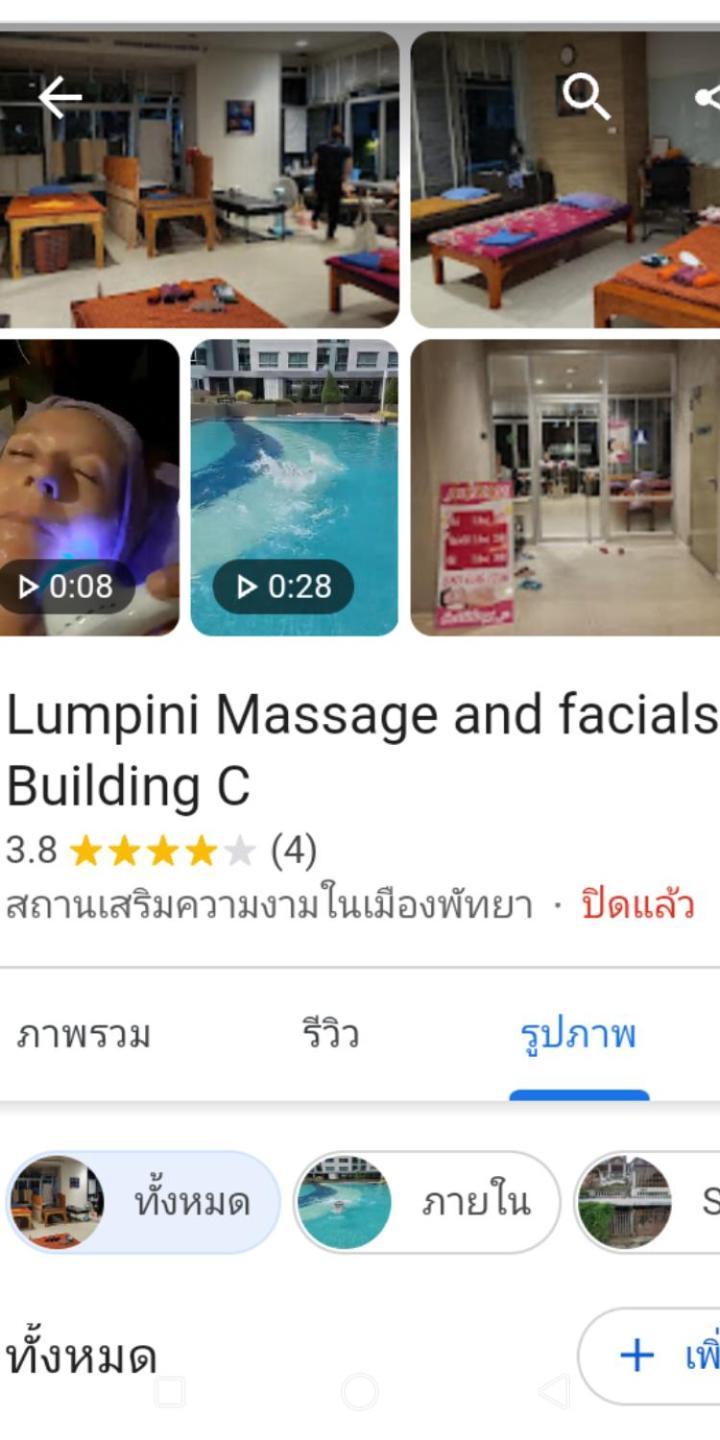Switch to the รีวิว tab
The width and height of the screenshot is (720, 1440).
pos(330,1034)
